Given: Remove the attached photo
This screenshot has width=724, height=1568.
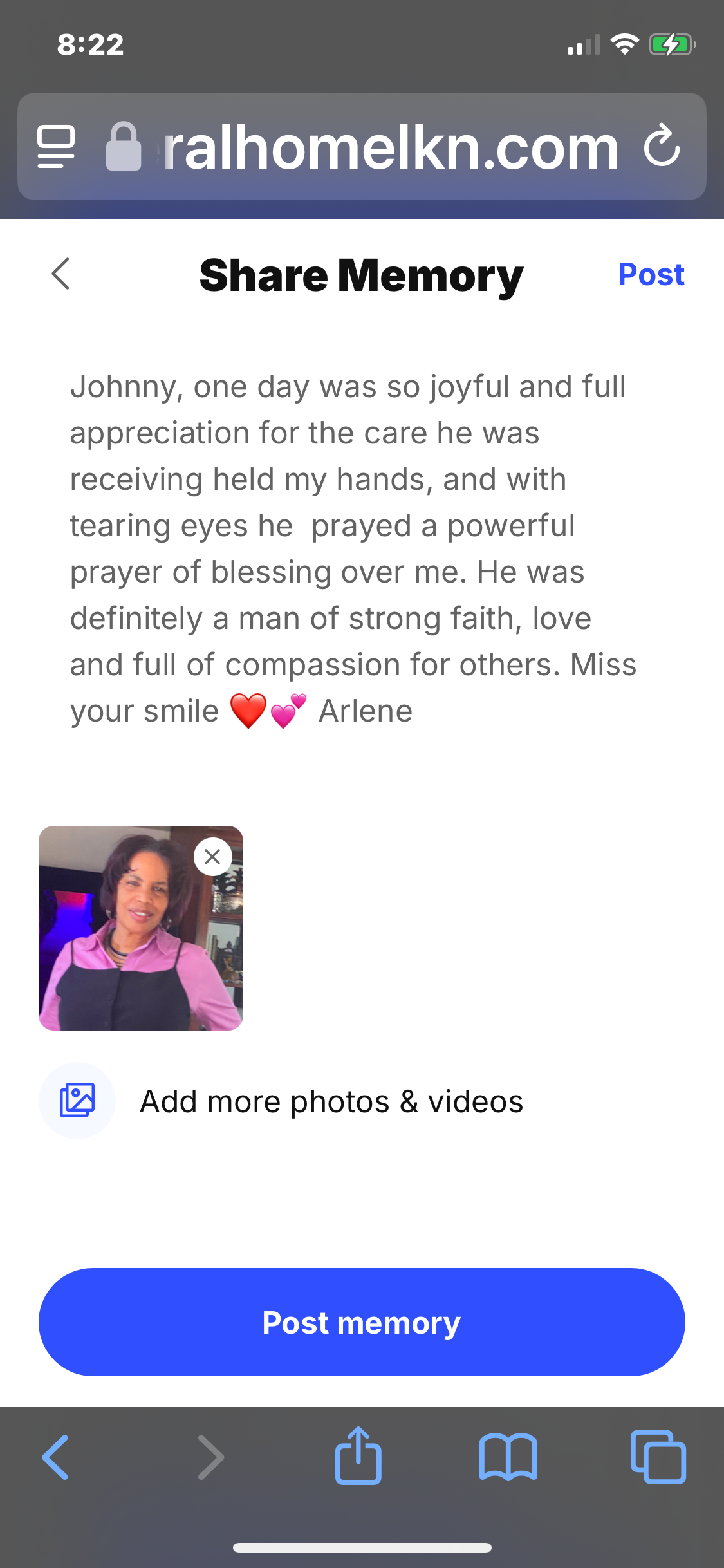Looking at the screenshot, I should click(x=212, y=857).
